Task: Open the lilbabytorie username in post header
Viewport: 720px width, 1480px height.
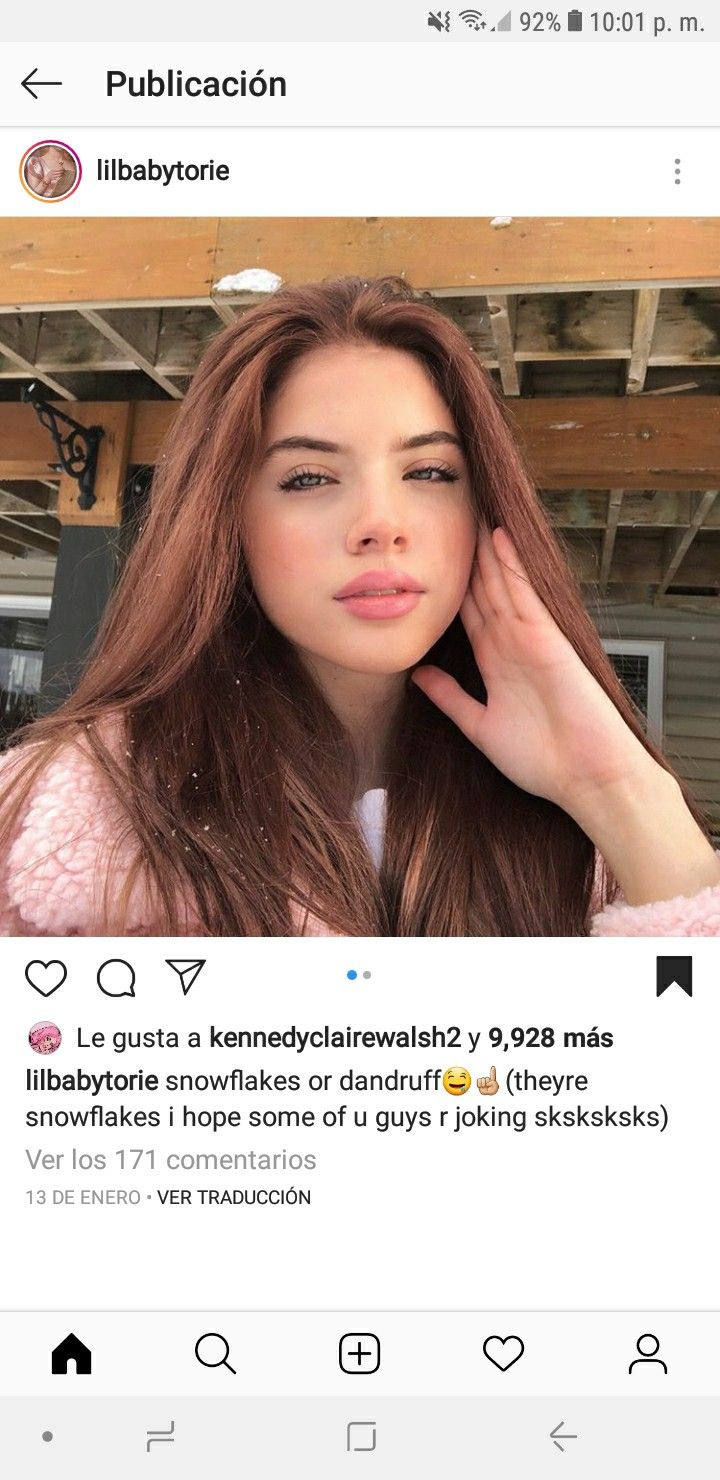Action: tap(163, 171)
